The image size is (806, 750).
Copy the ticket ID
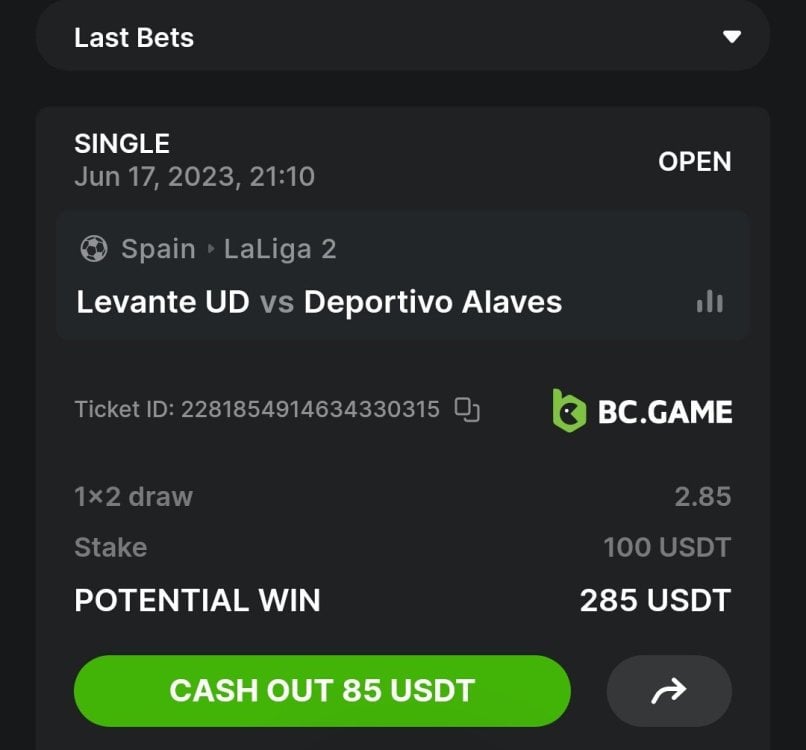(468, 409)
